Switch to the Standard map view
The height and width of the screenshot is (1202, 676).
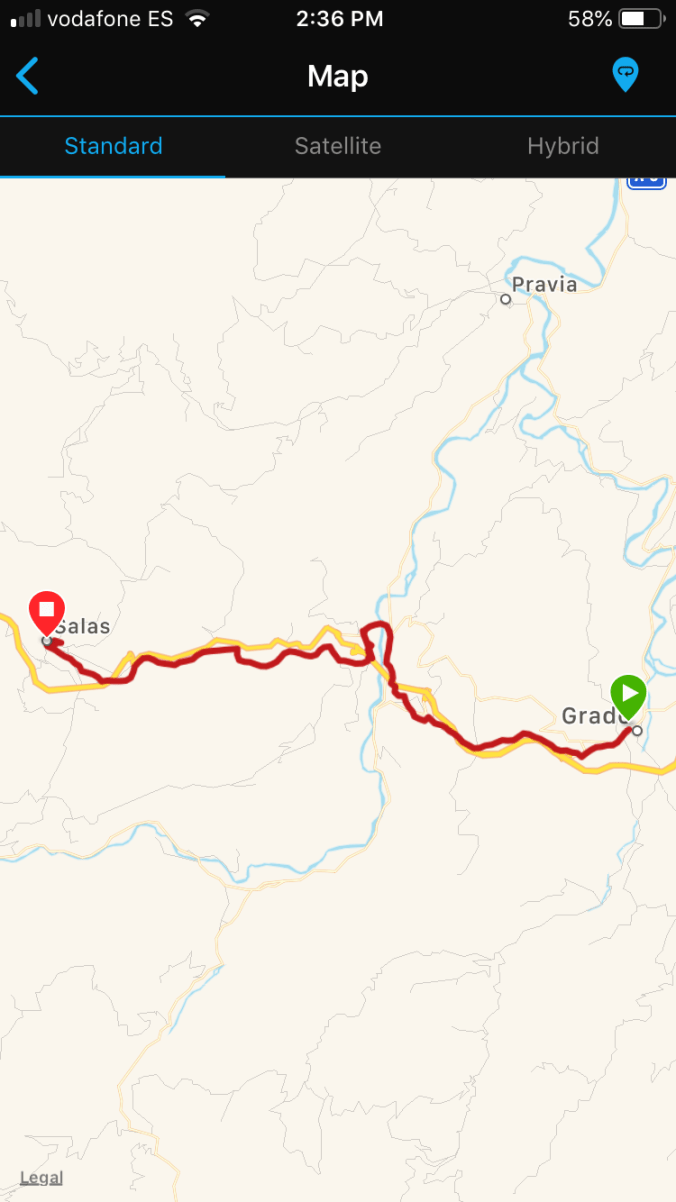113,146
